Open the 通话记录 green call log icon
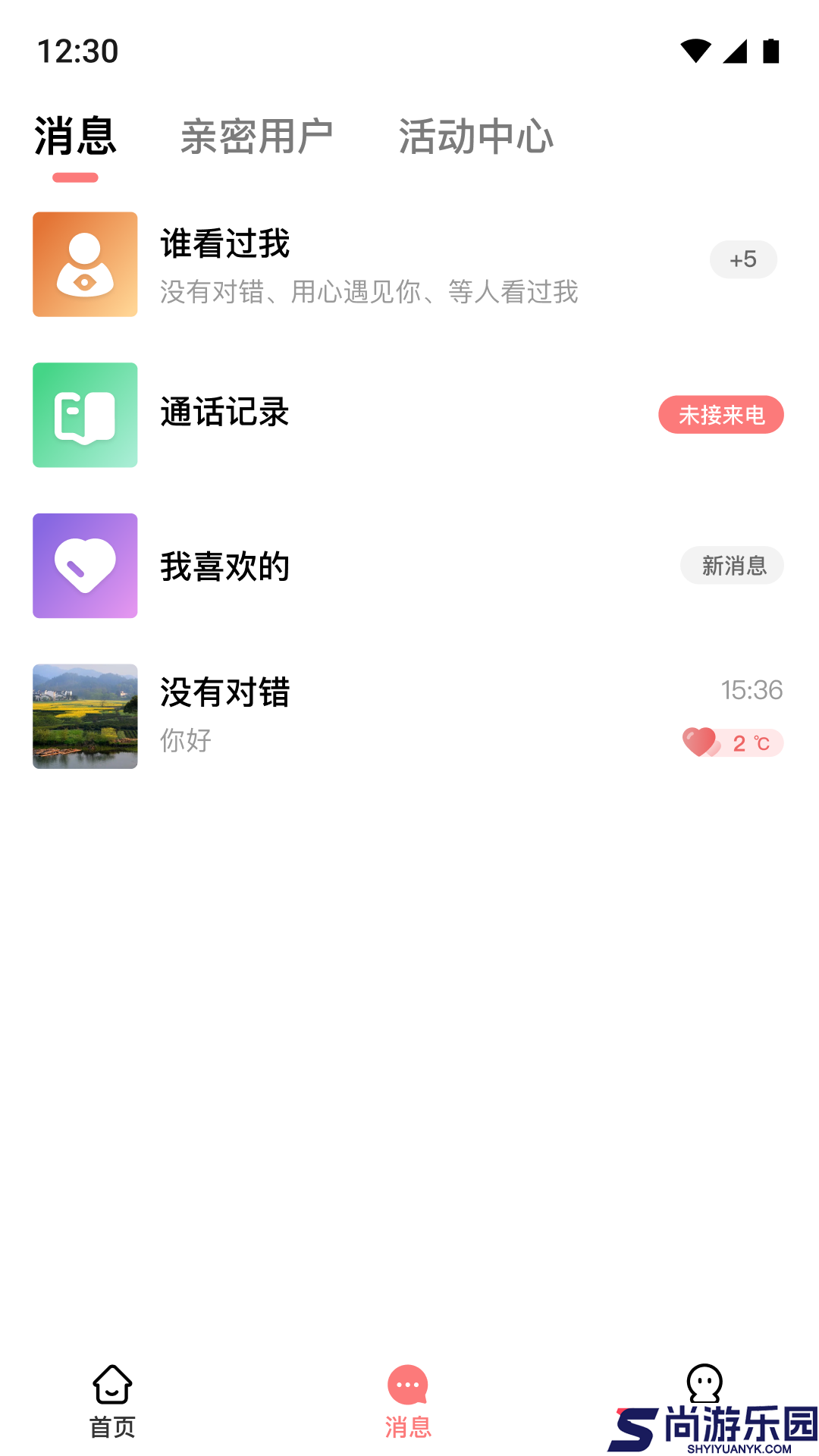The width and height of the screenshot is (819, 1456). 84,415
